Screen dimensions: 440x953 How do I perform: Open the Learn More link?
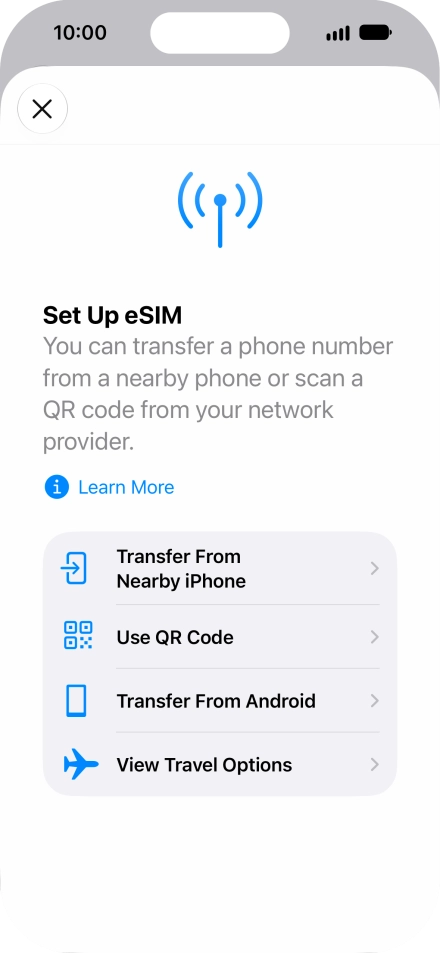coord(109,487)
